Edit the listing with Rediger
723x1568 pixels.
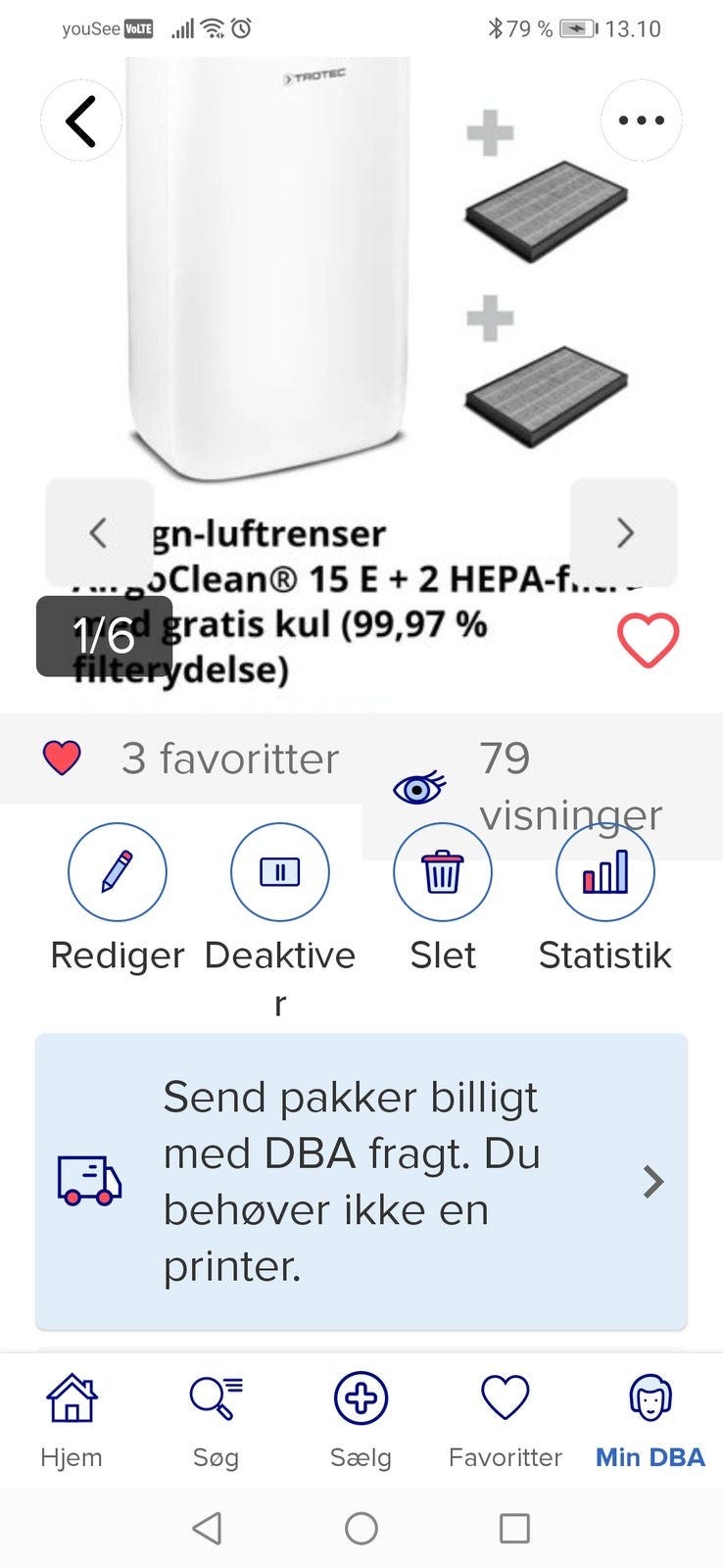tap(118, 872)
